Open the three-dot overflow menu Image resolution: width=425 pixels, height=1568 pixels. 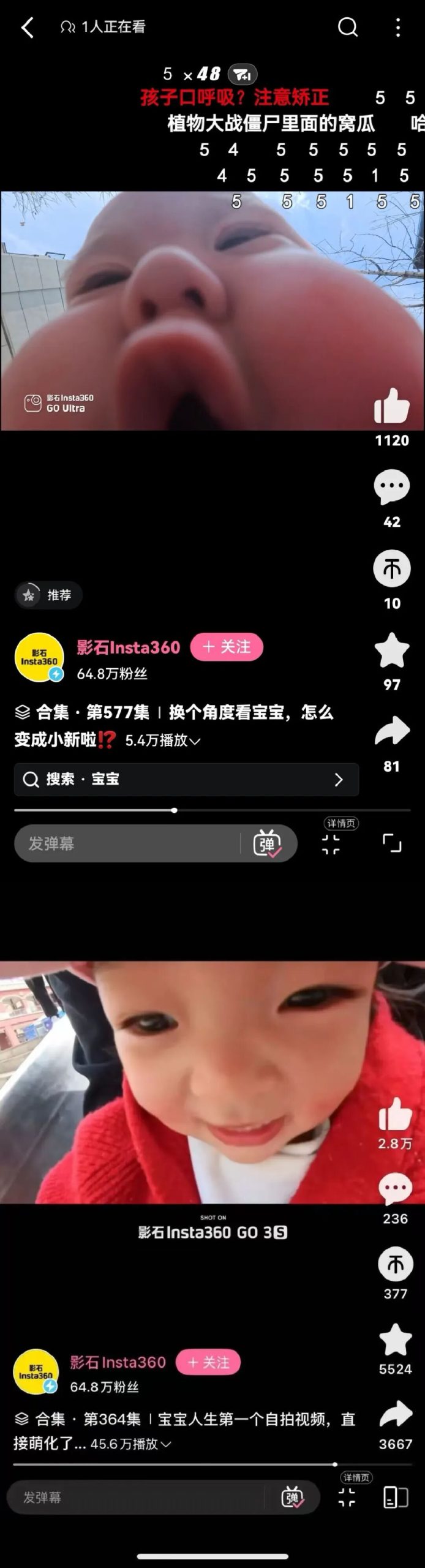(398, 27)
